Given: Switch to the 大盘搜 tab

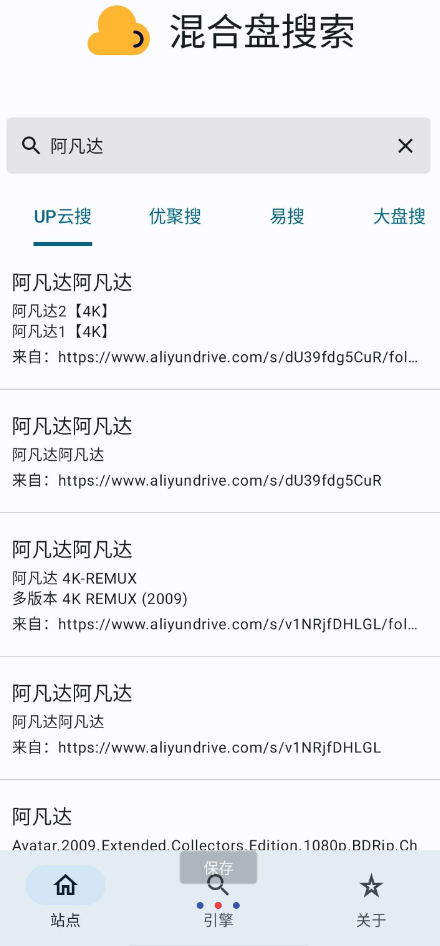Looking at the screenshot, I should click(400, 217).
